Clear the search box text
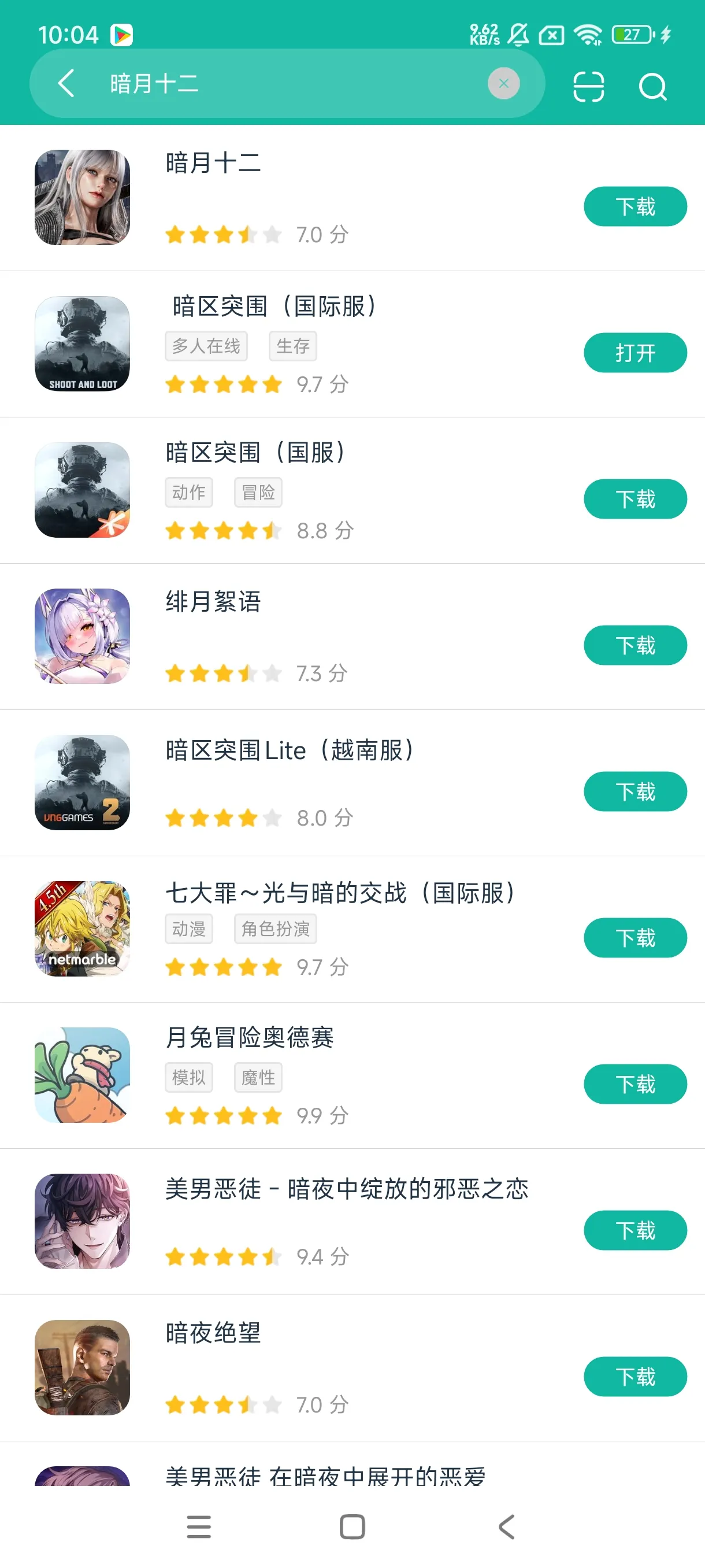Screen dimensions: 705x1568 (x=504, y=83)
